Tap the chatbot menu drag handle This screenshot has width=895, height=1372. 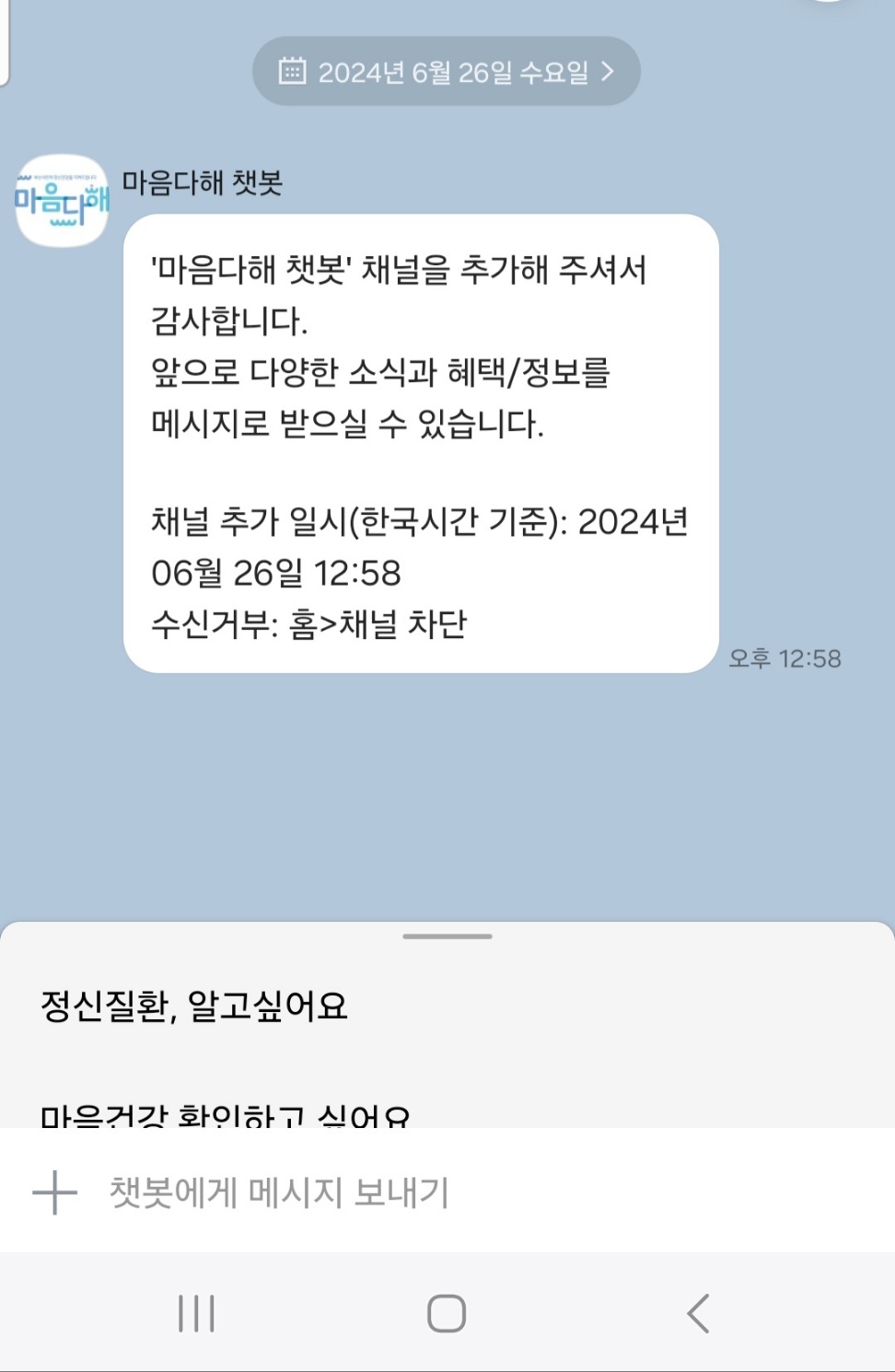(447, 936)
